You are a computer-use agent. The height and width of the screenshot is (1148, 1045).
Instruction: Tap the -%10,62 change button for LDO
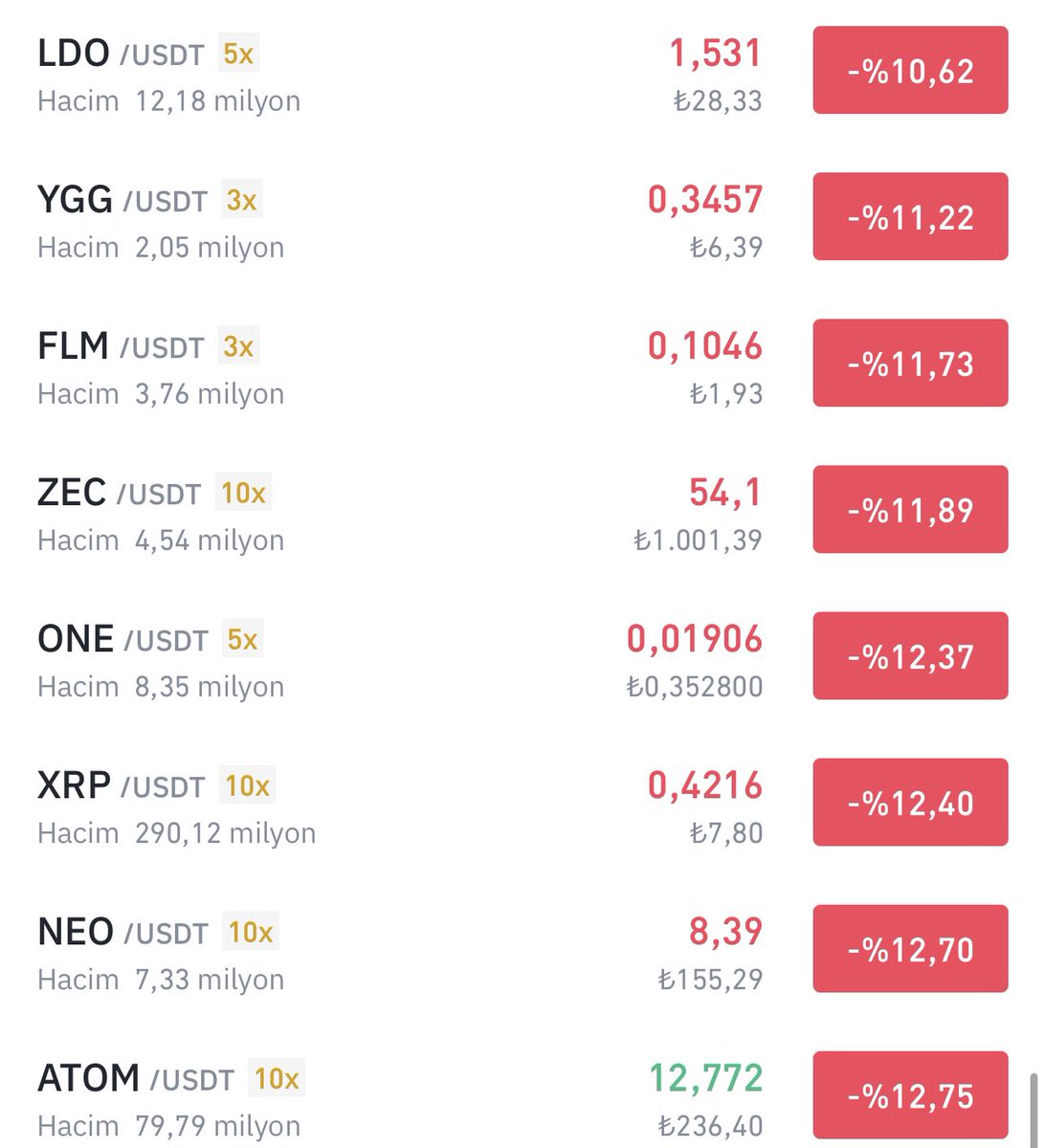pos(910,71)
